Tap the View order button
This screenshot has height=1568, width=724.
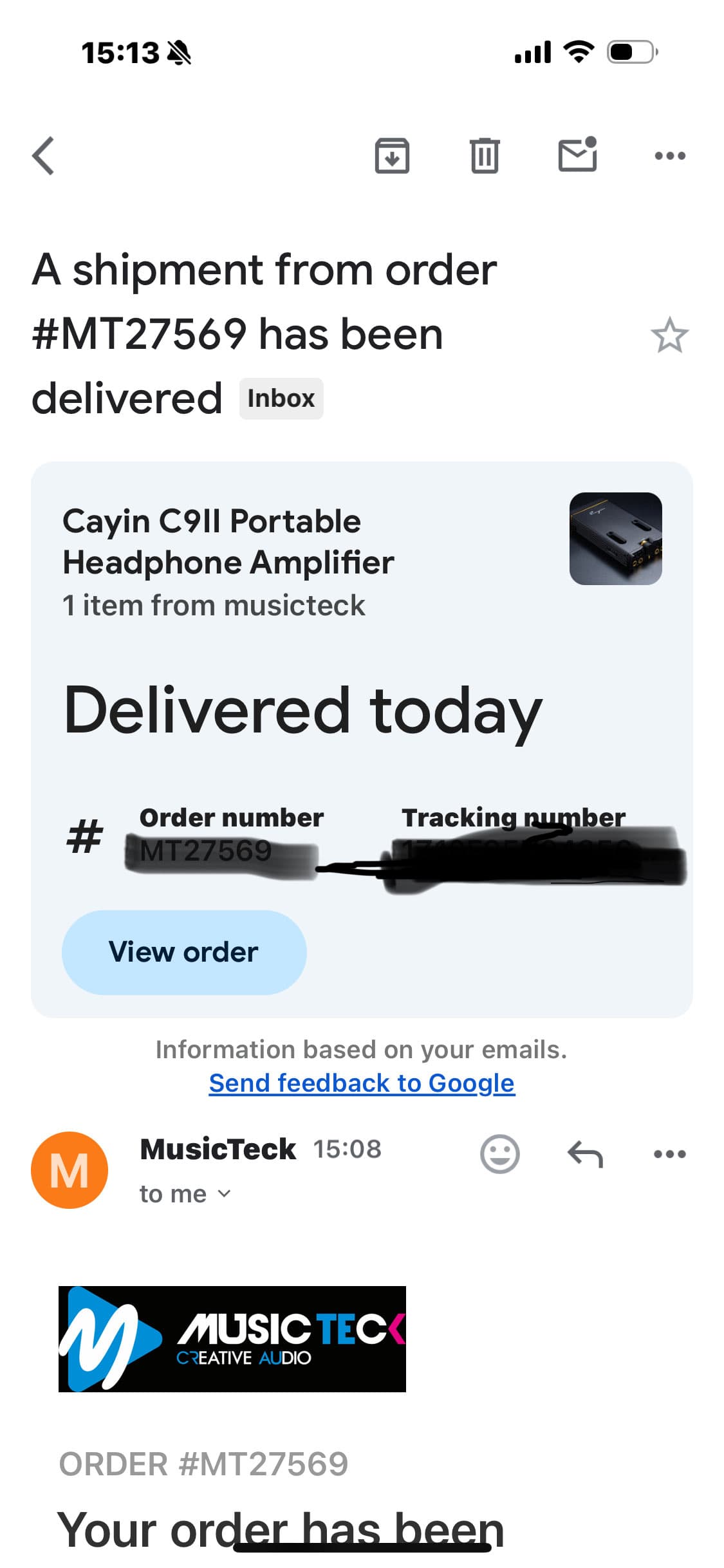184,952
